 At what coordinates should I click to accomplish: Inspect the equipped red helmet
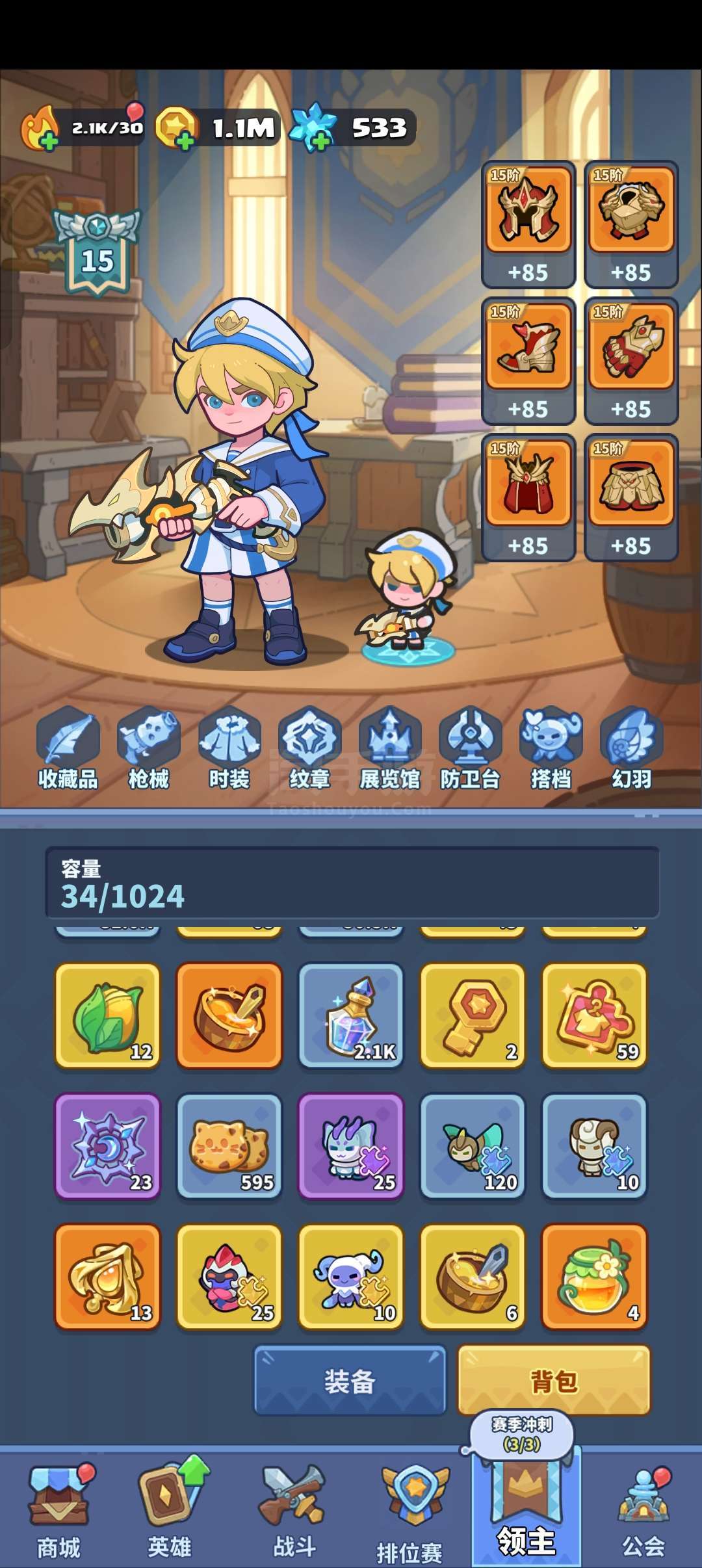528,224
